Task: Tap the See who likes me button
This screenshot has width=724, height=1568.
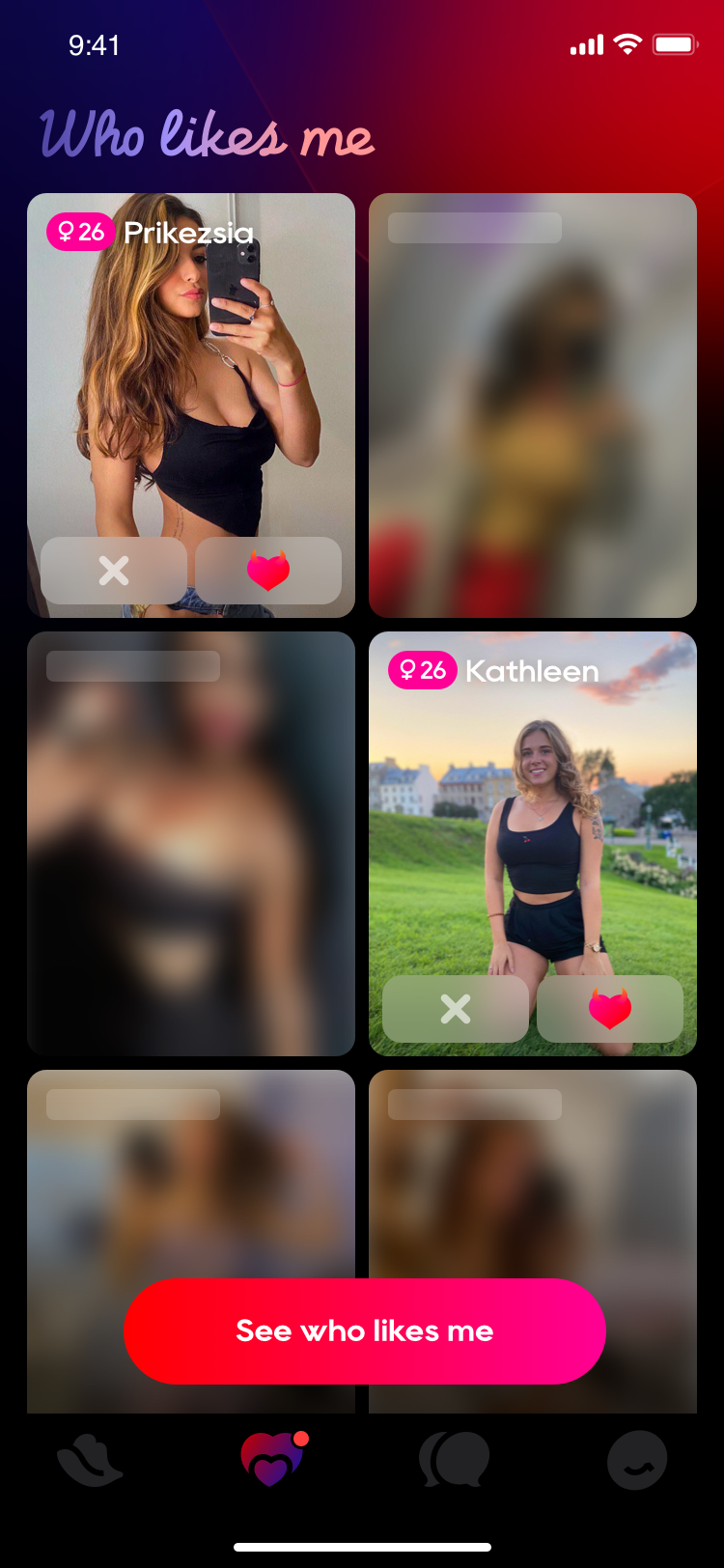Action: point(365,1330)
